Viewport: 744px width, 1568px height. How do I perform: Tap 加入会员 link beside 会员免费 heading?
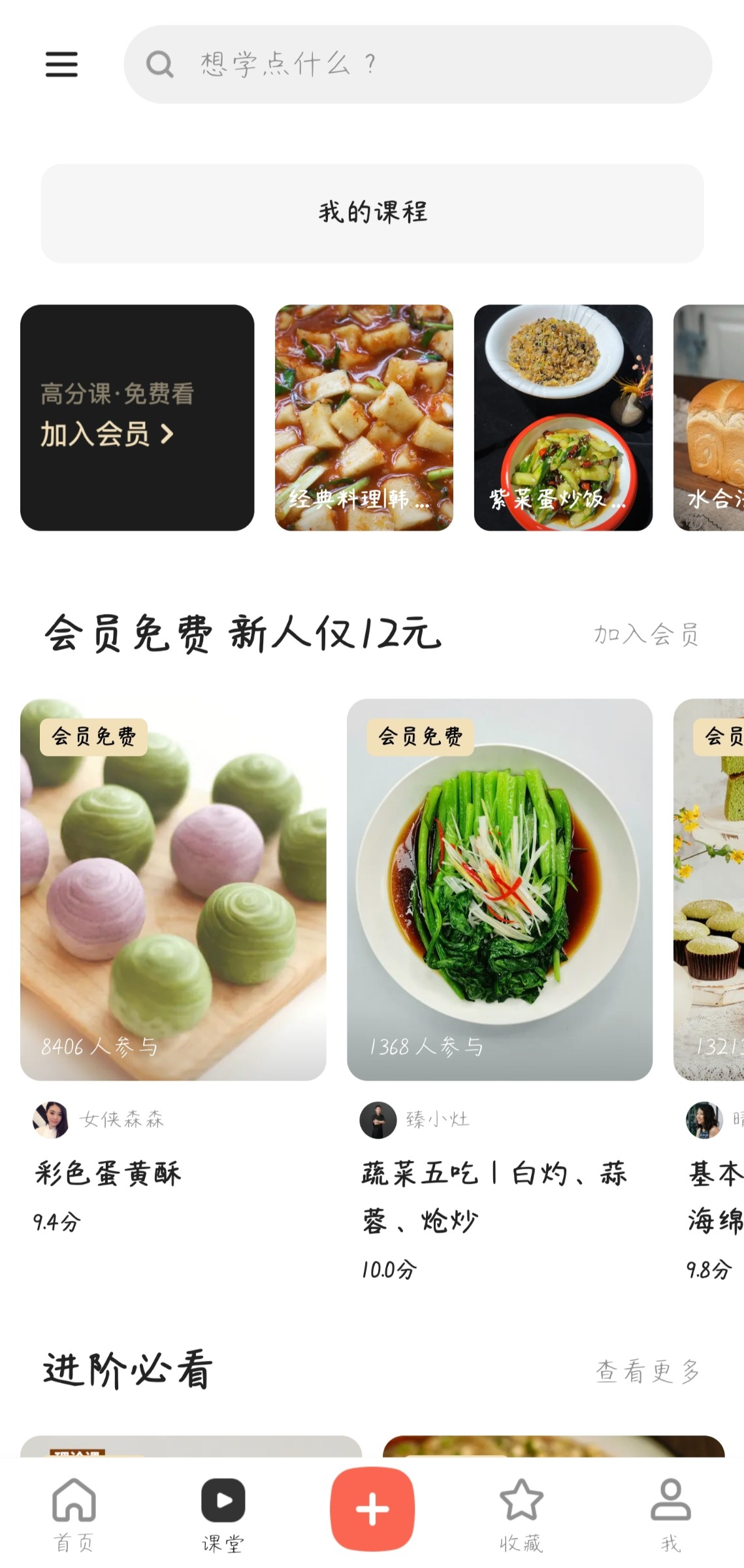click(x=646, y=634)
